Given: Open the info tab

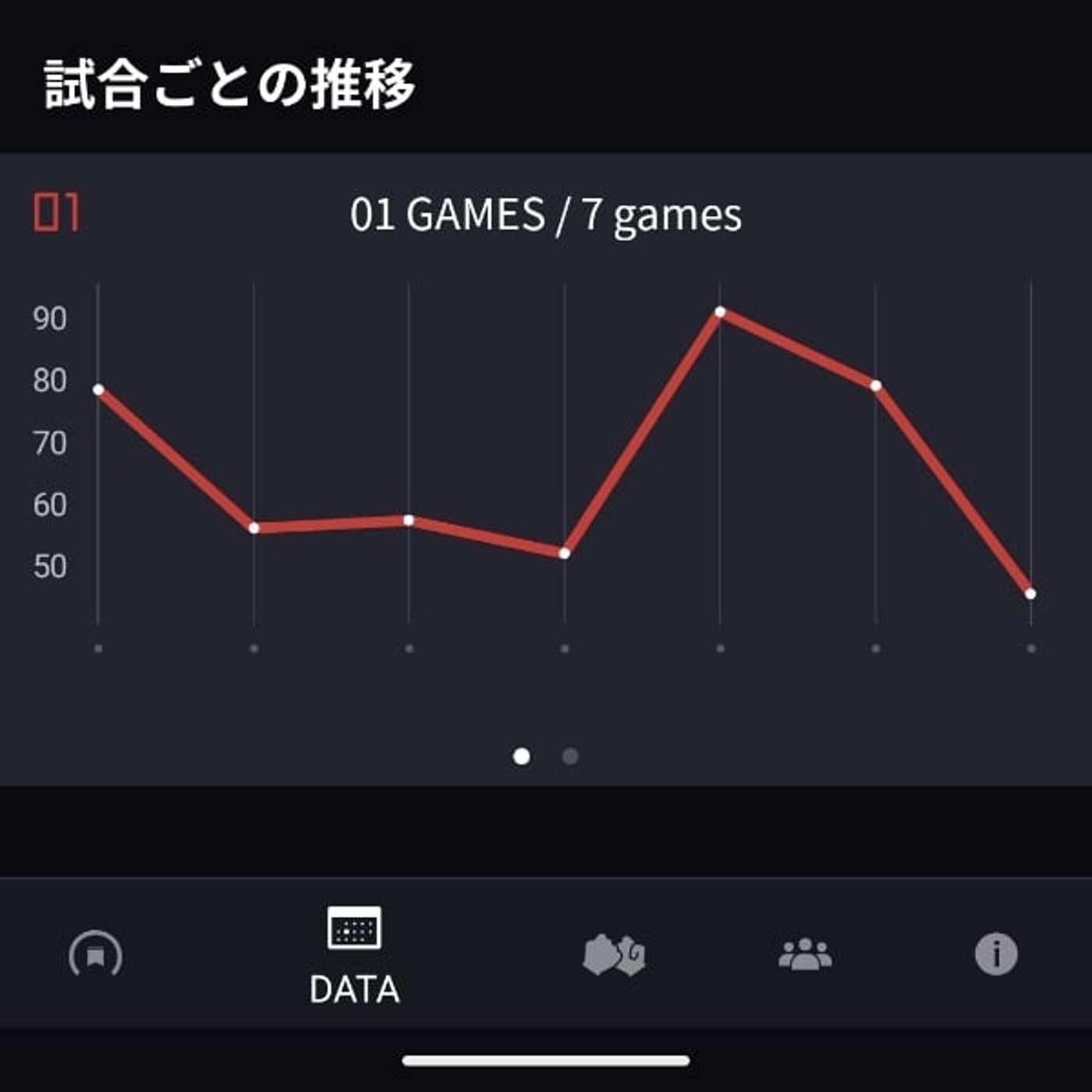Looking at the screenshot, I should [x=996, y=954].
